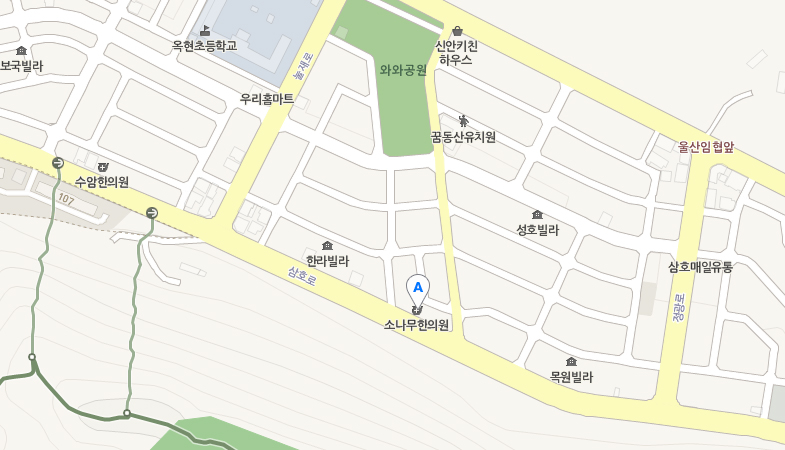Open the 꿈동산유치원 kindergarten place
The width and height of the screenshot is (785, 450).
tap(463, 136)
